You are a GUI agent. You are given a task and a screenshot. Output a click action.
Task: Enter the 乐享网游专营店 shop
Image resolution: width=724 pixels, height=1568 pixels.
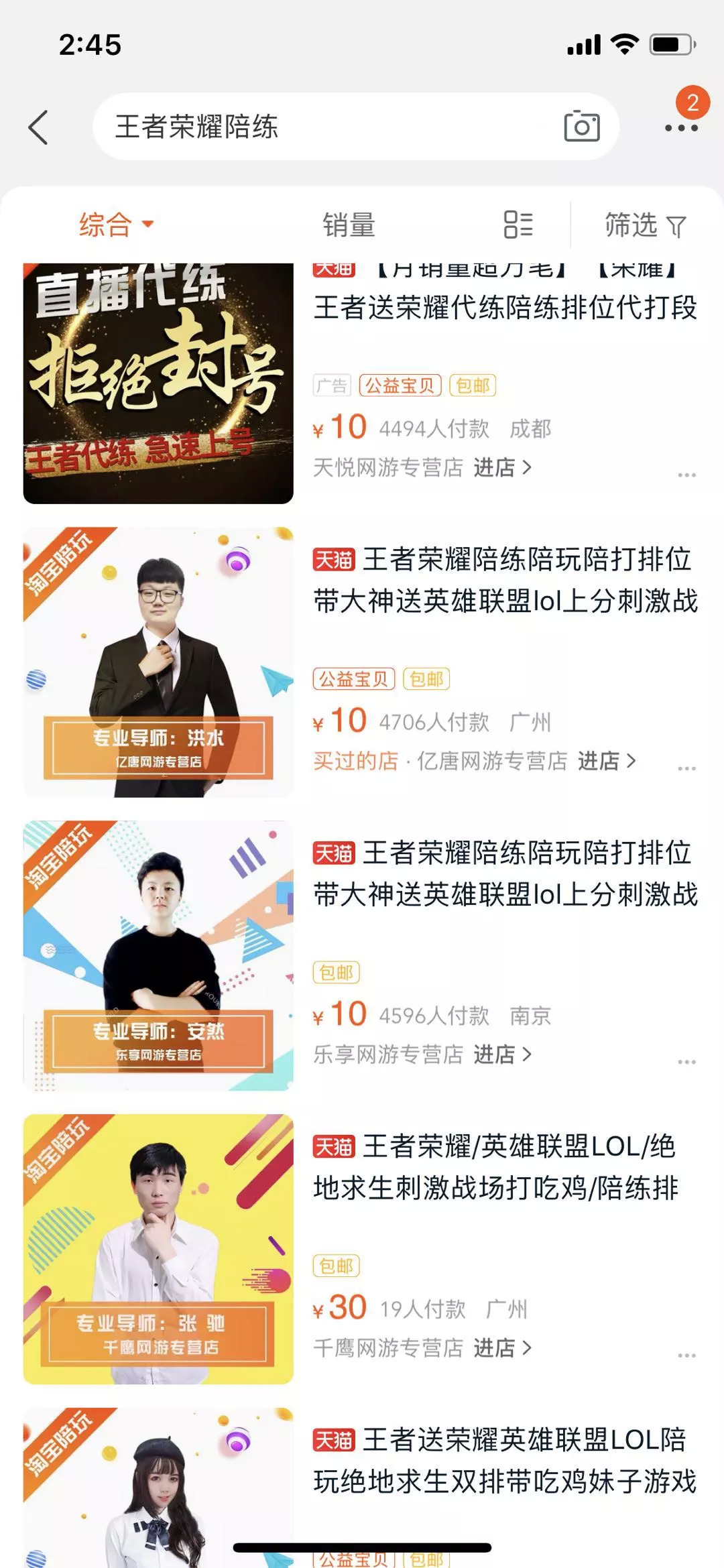pos(502,1054)
